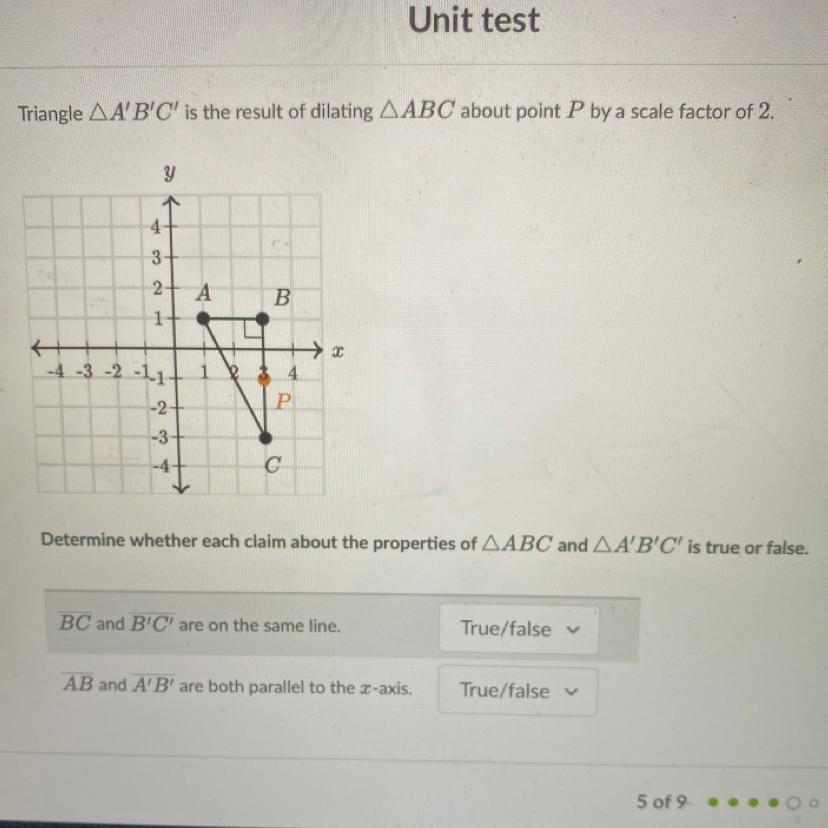Open the True/false dropdown for the BC claim

pyautogui.click(x=518, y=629)
